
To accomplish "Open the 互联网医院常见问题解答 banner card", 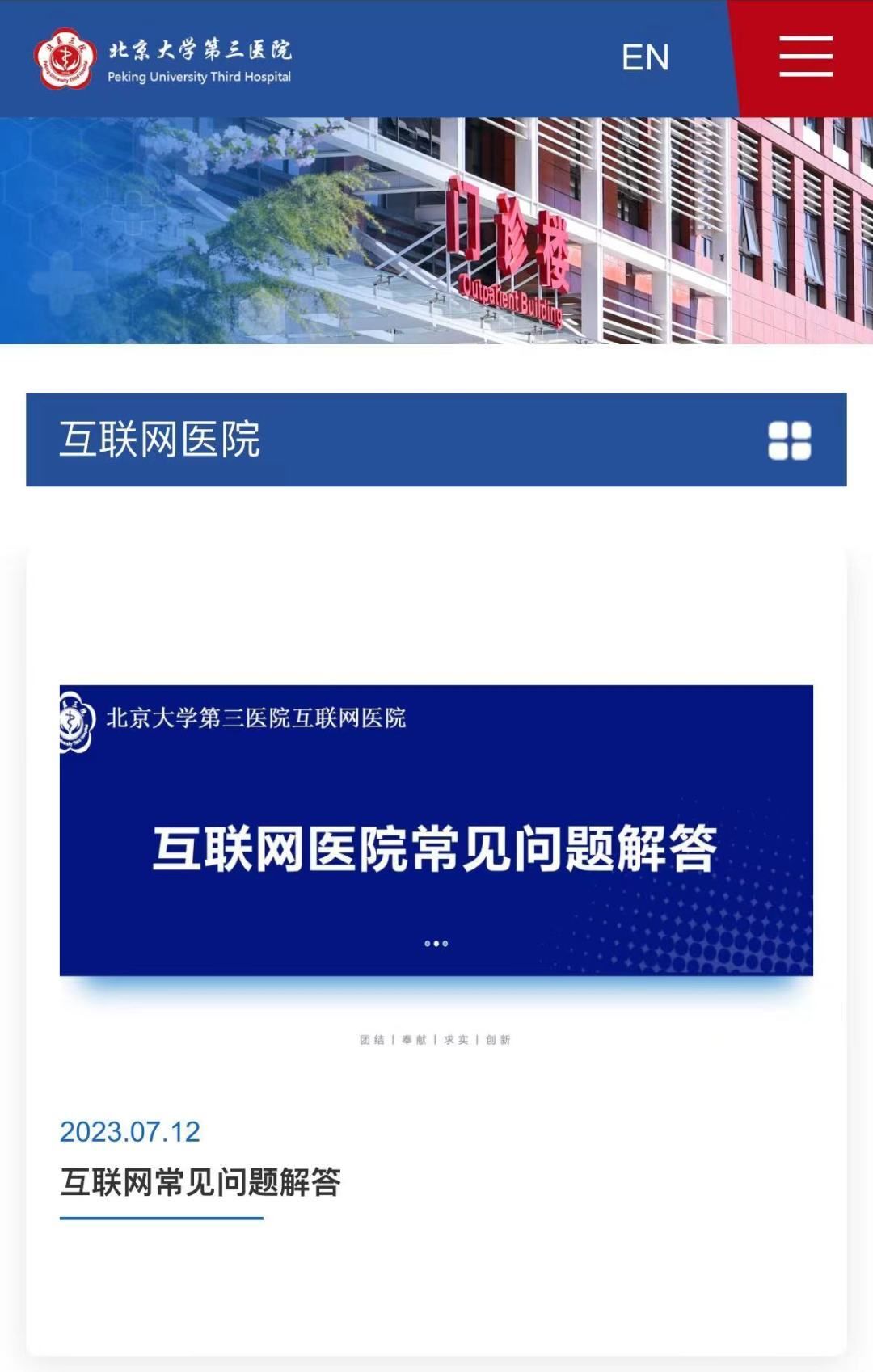I will coord(436,831).
